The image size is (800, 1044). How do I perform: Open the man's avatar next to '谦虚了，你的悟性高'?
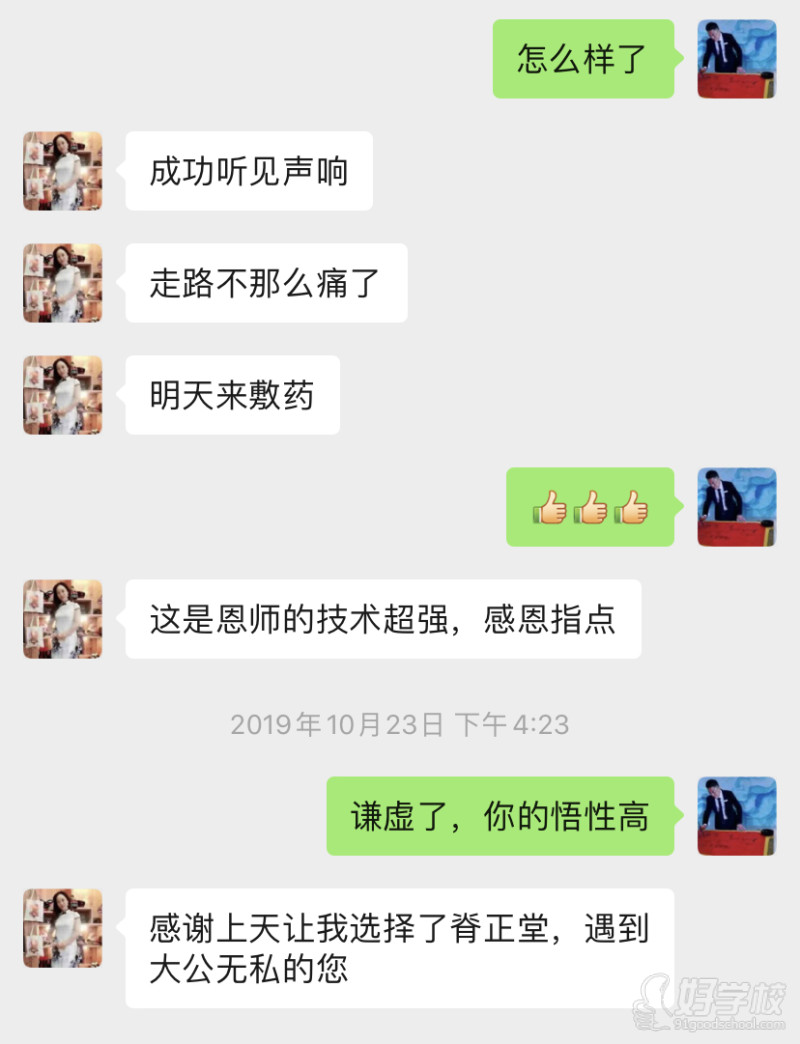click(x=737, y=817)
